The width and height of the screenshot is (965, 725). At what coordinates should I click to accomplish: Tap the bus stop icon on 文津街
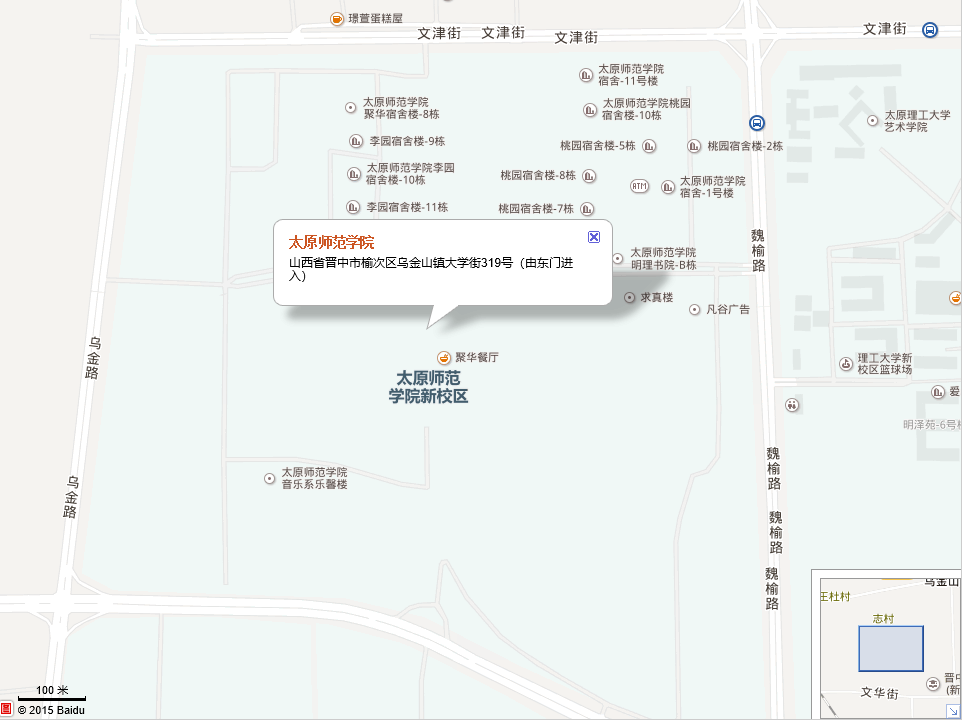click(x=930, y=30)
